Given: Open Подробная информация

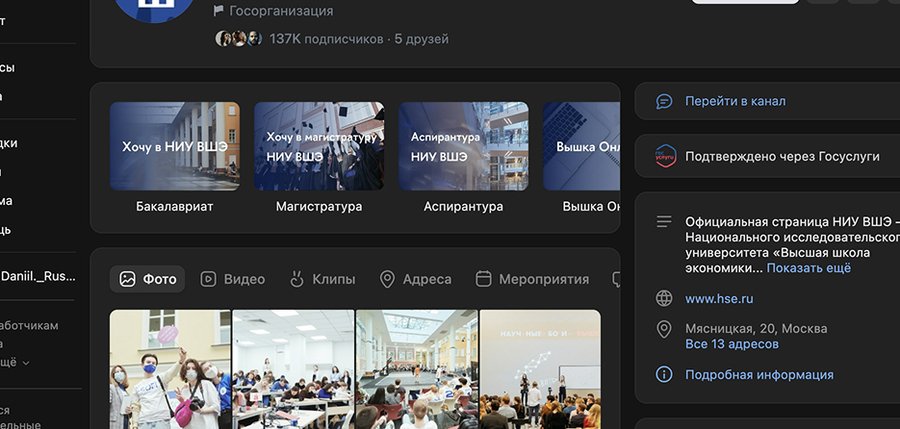Looking at the screenshot, I should tap(759, 375).
